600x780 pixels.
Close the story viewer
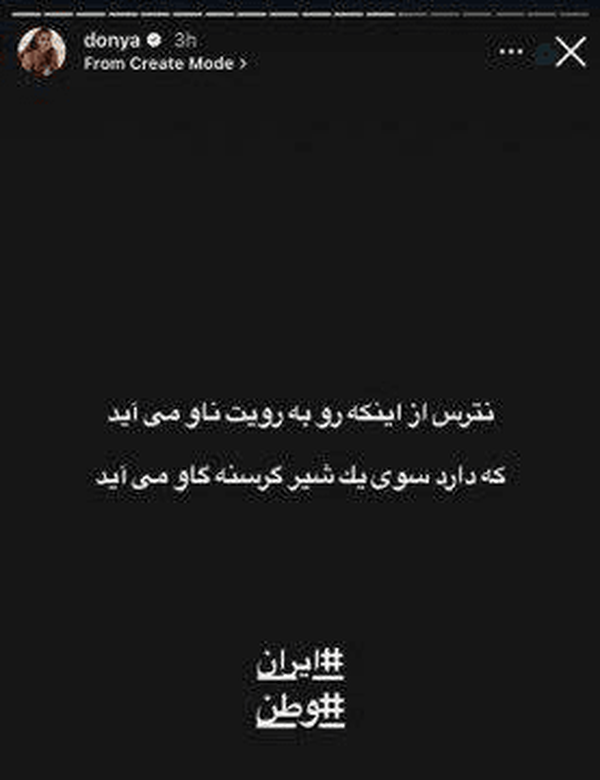(x=570, y=52)
